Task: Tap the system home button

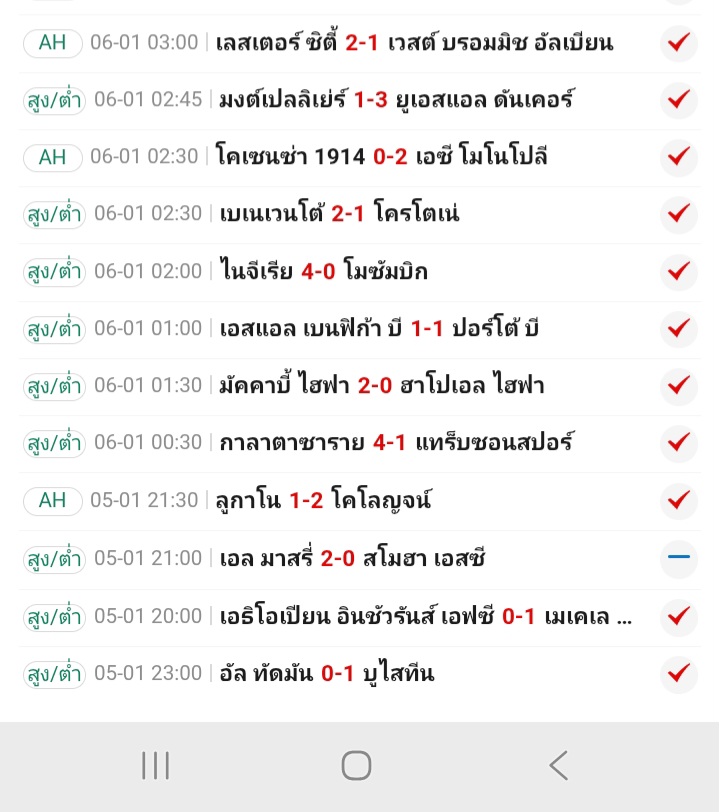Action: pyautogui.click(x=356, y=766)
